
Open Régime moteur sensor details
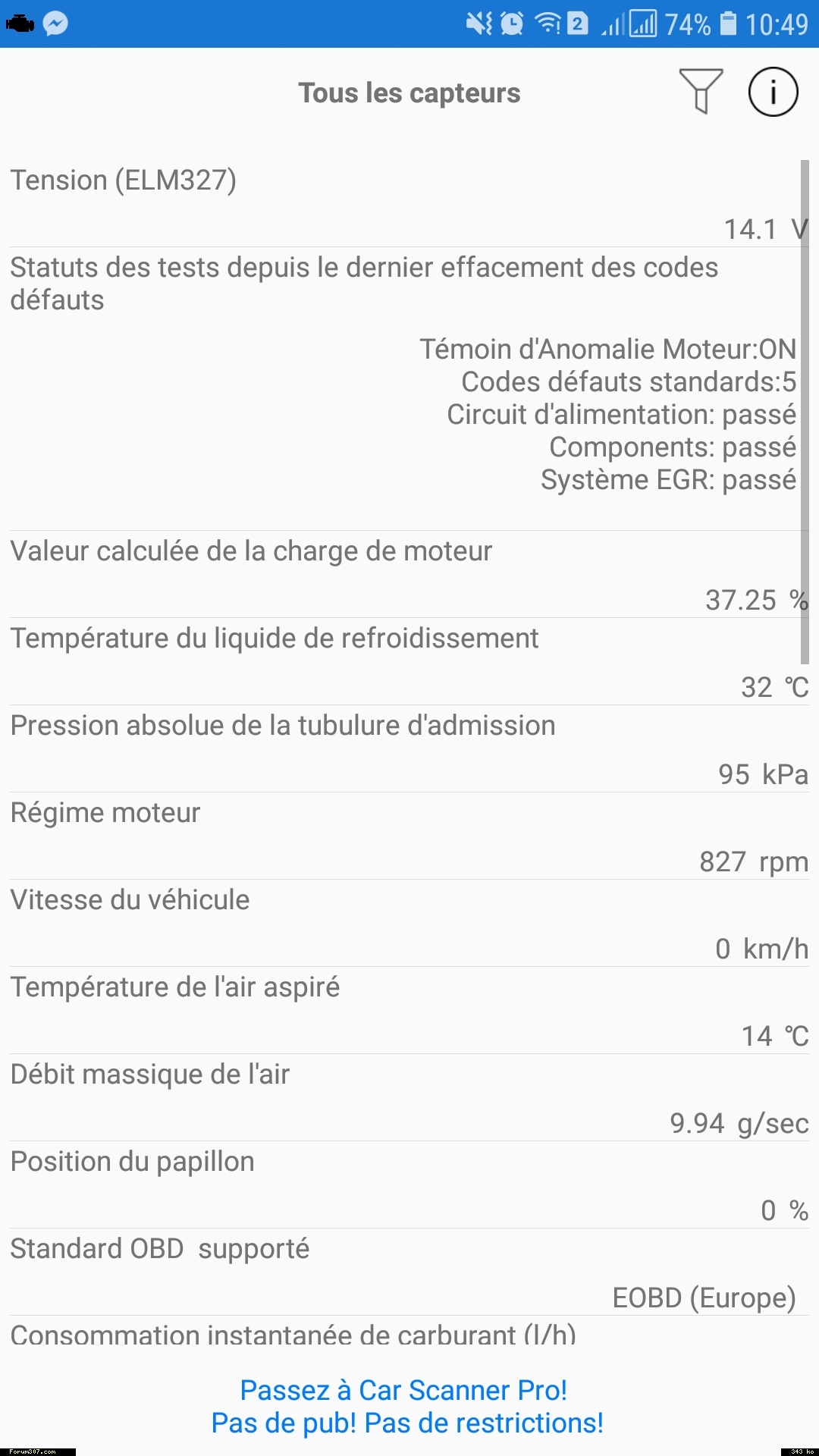(409, 836)
